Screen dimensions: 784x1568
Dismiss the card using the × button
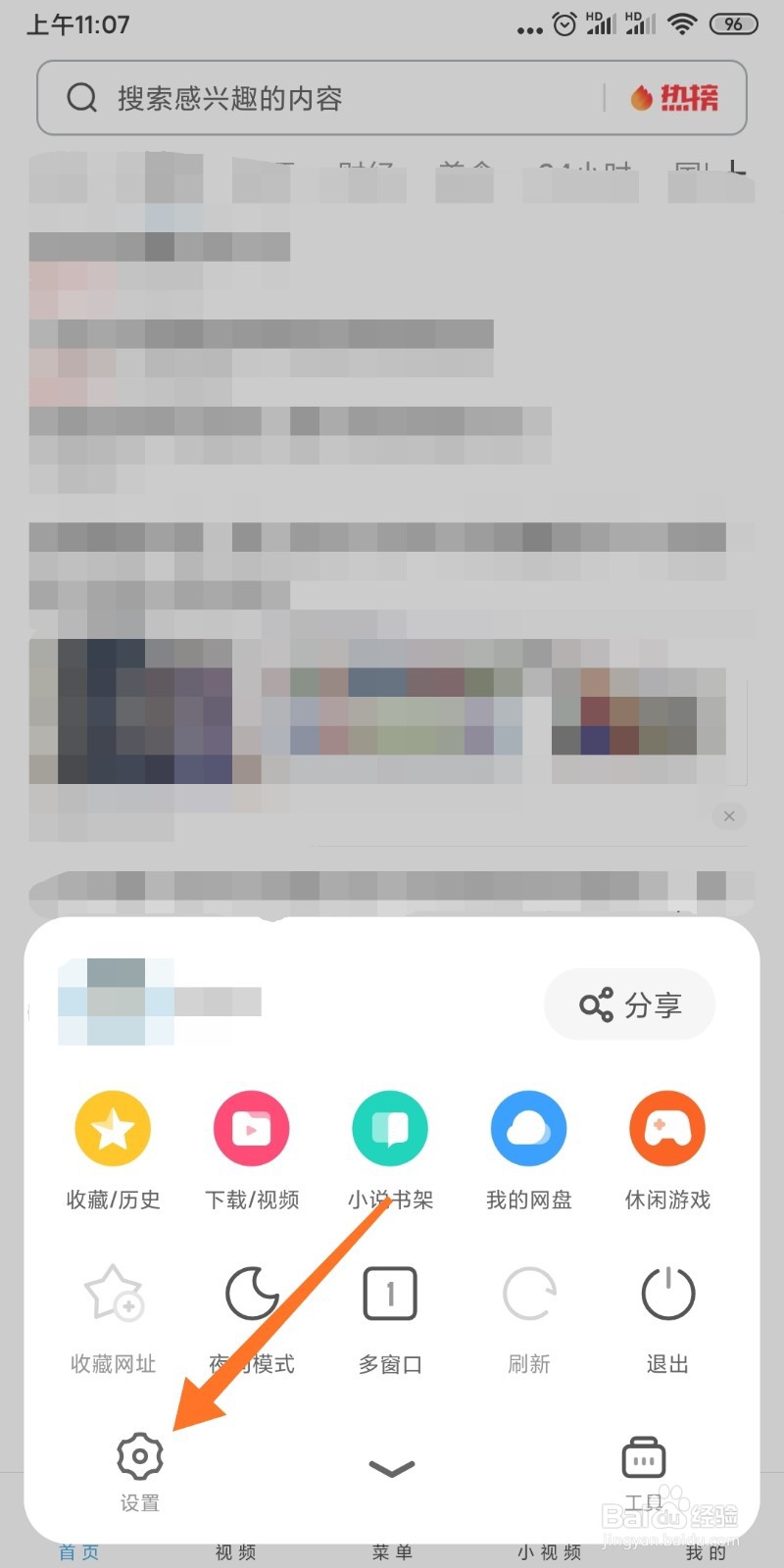[728, 815]
